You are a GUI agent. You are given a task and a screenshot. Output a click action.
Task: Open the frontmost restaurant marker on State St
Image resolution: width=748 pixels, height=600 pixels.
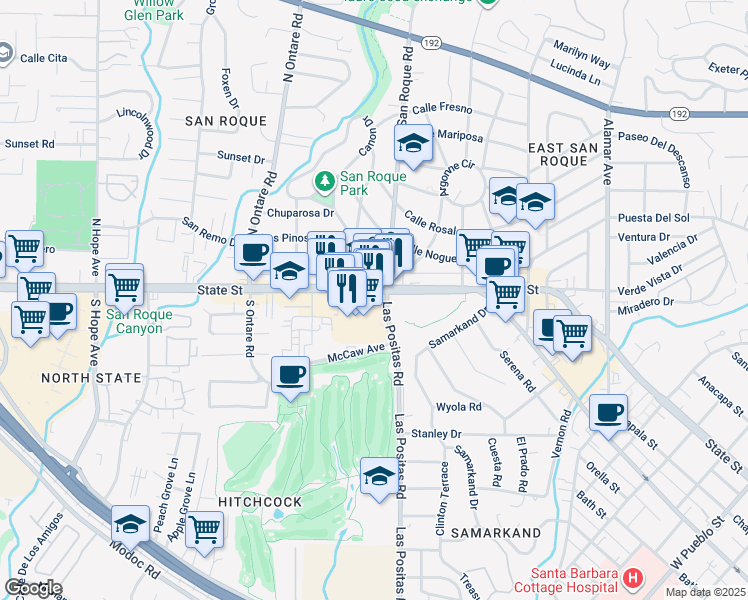point(347,289)
